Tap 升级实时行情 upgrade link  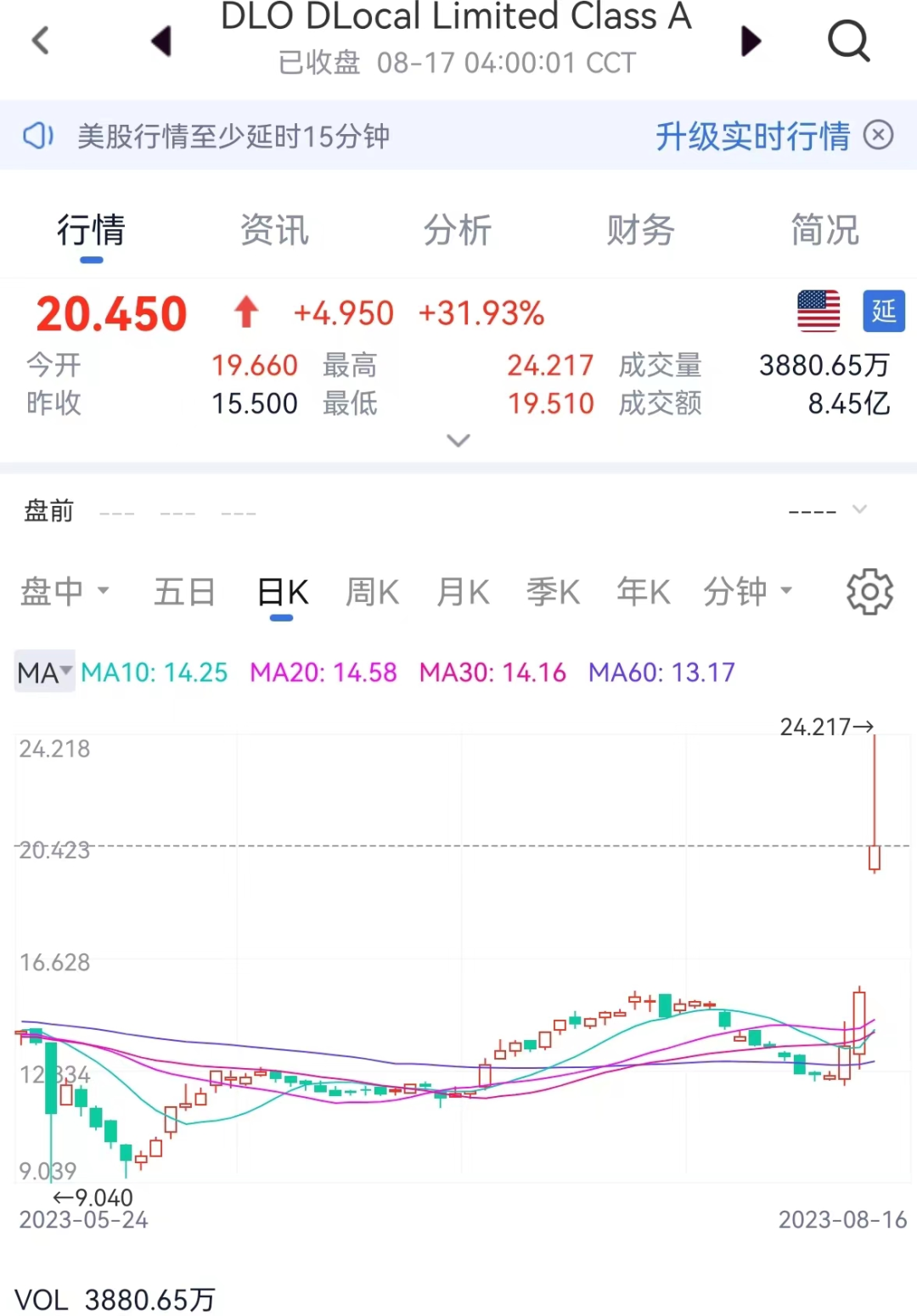[752, 136]
